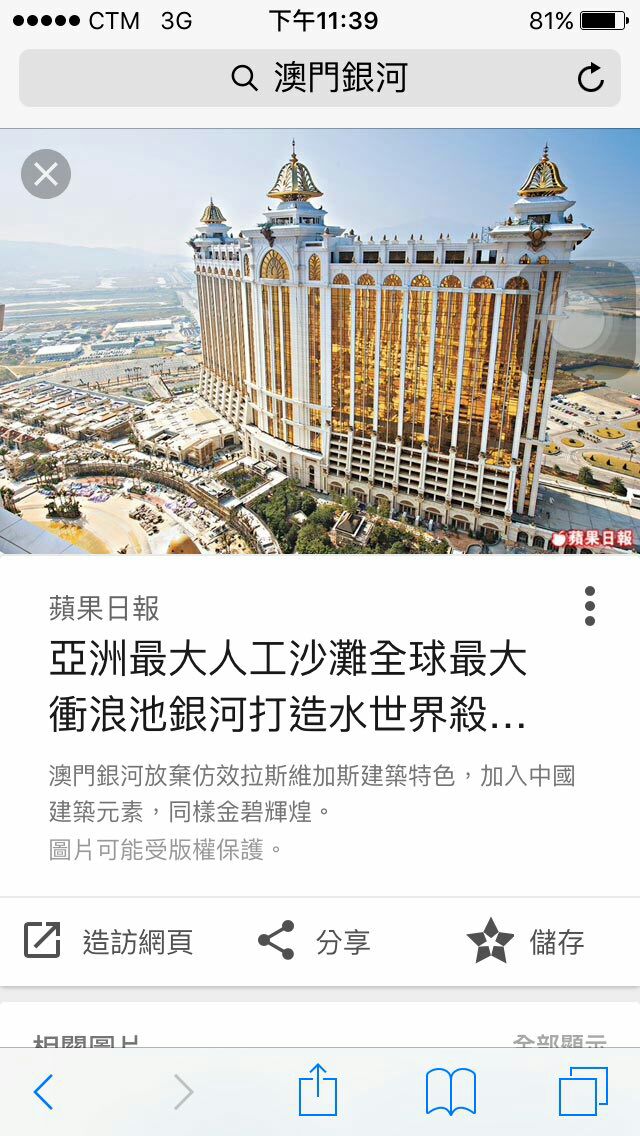
Task: Save the image with 儲存
Action: pyautogui.click(x=526, y=941)
